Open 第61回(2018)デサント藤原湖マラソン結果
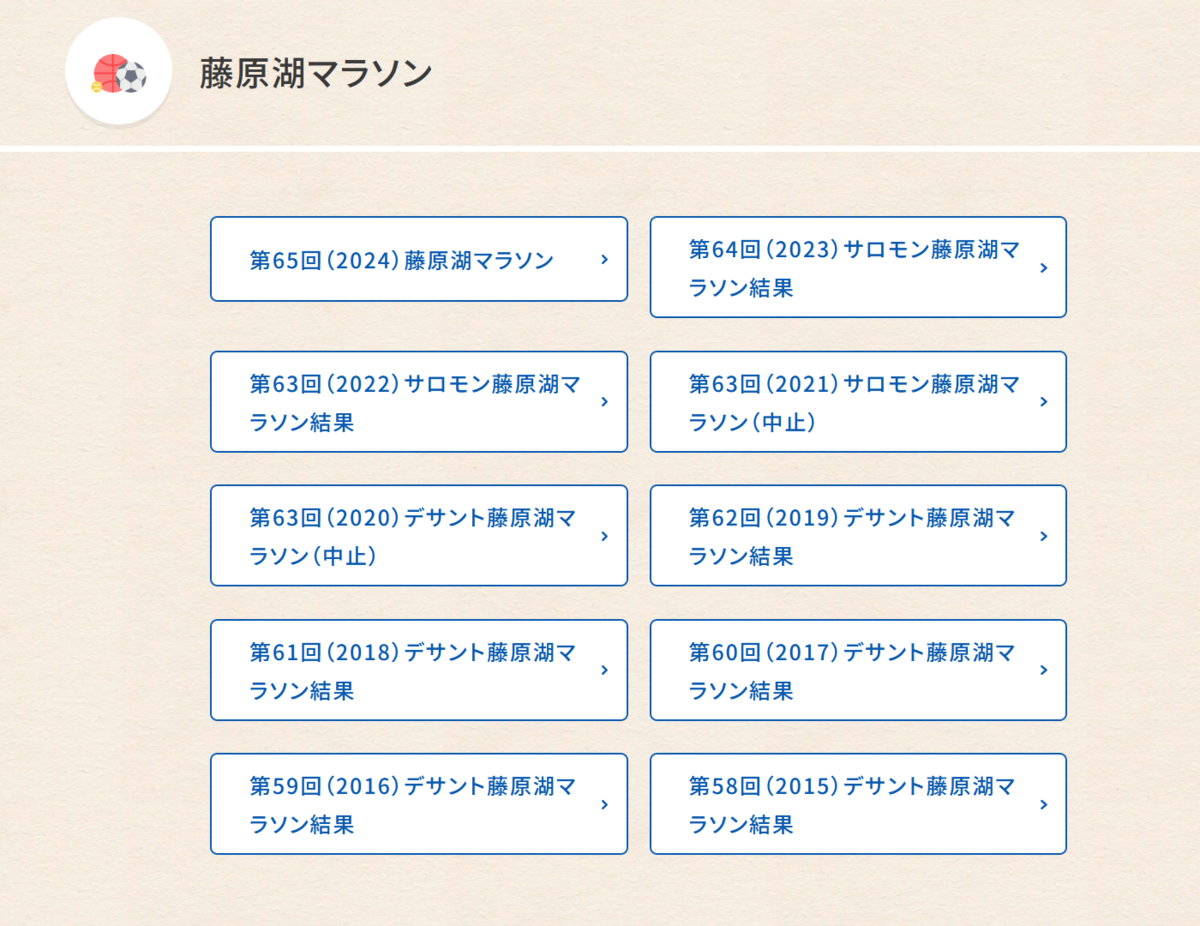1200x926 pixels. tap(419, 670)
